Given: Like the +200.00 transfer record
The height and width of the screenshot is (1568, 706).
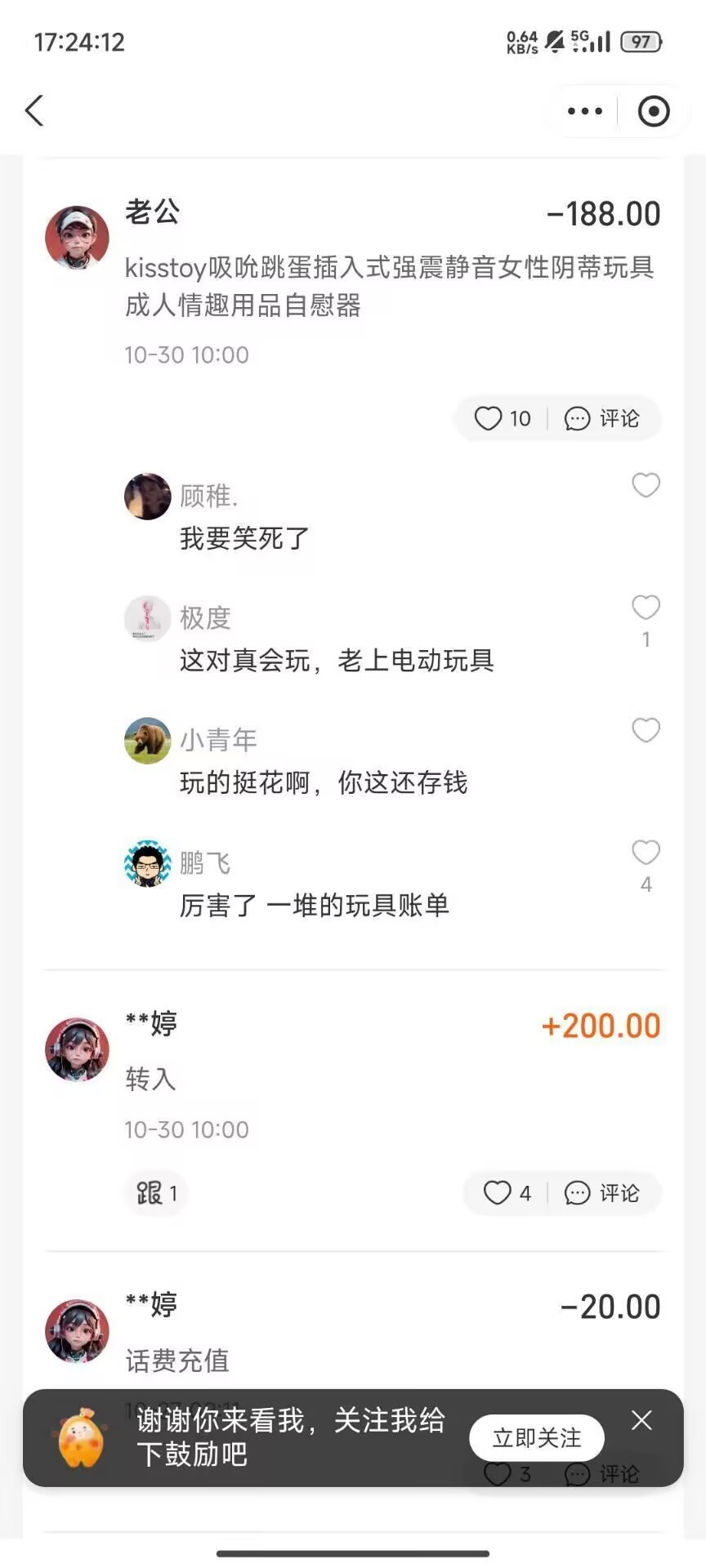Looking at the screenshot, I should 500,1193.
